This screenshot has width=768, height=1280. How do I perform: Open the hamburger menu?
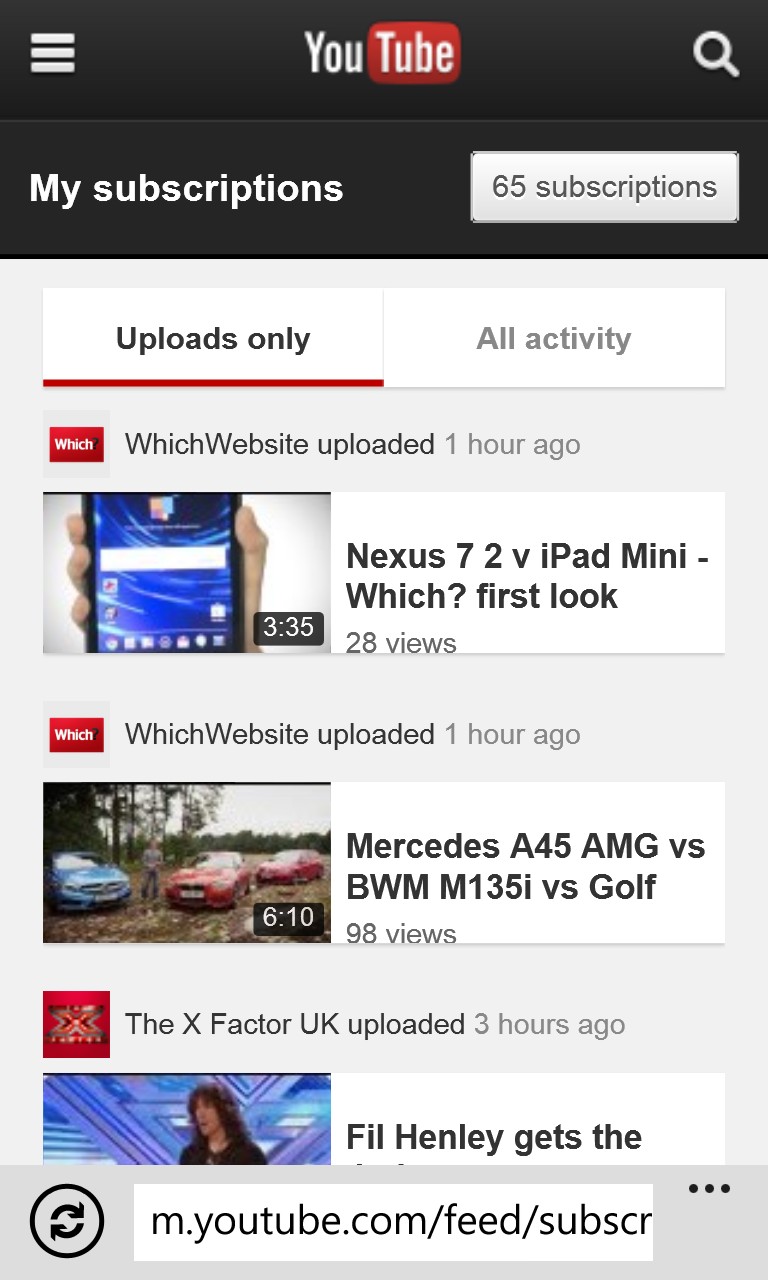click(53, 53)
